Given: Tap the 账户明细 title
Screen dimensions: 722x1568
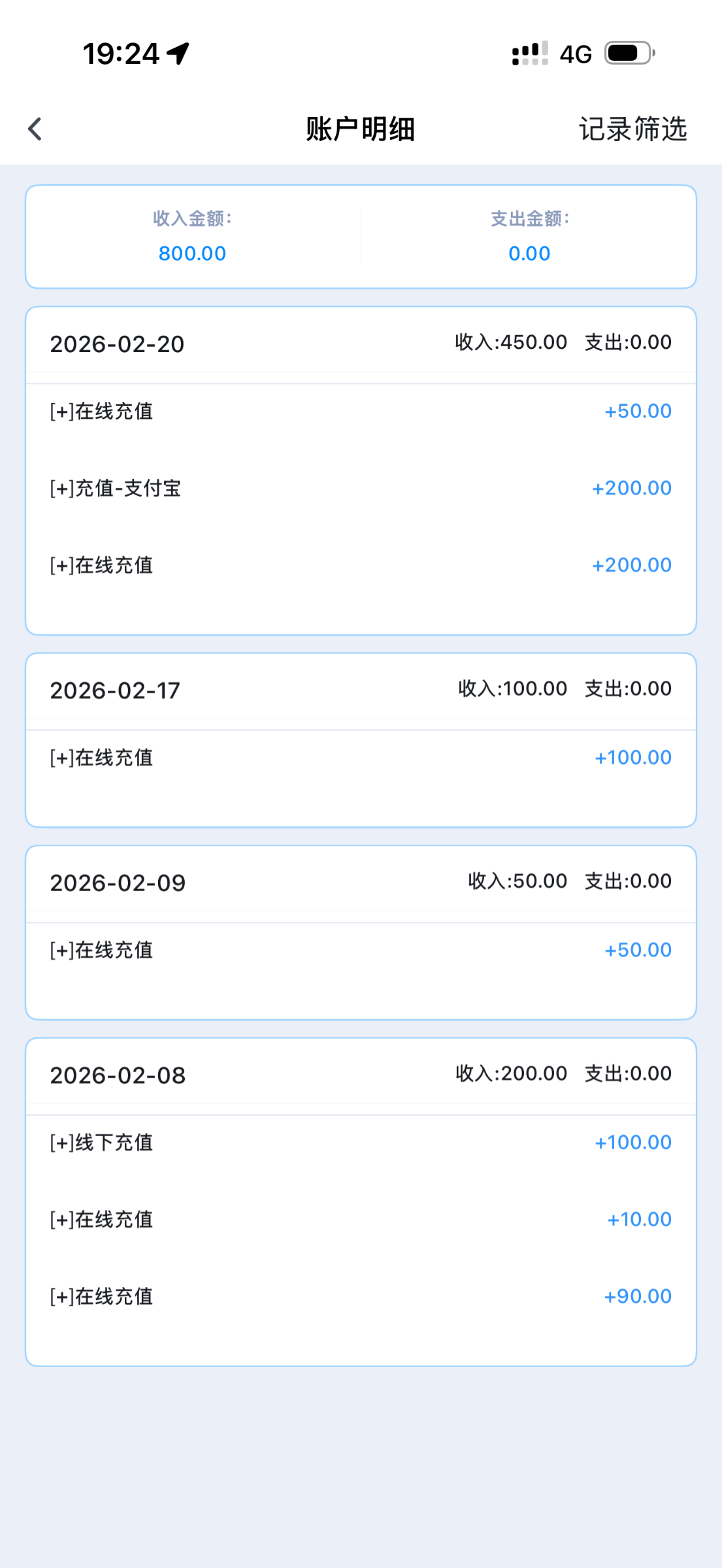Looking at the screenshot, I should tap(361, 128).
